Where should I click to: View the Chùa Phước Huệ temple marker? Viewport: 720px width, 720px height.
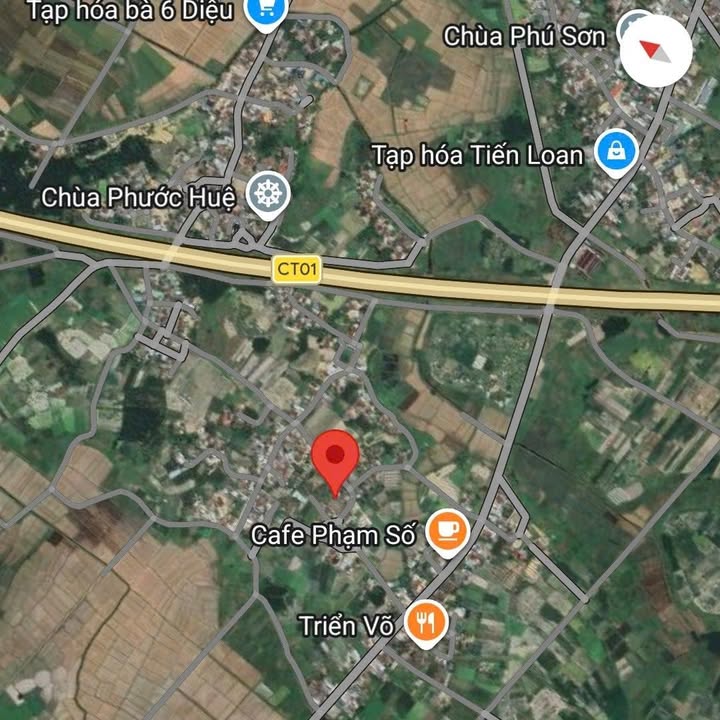click(268, 193)
